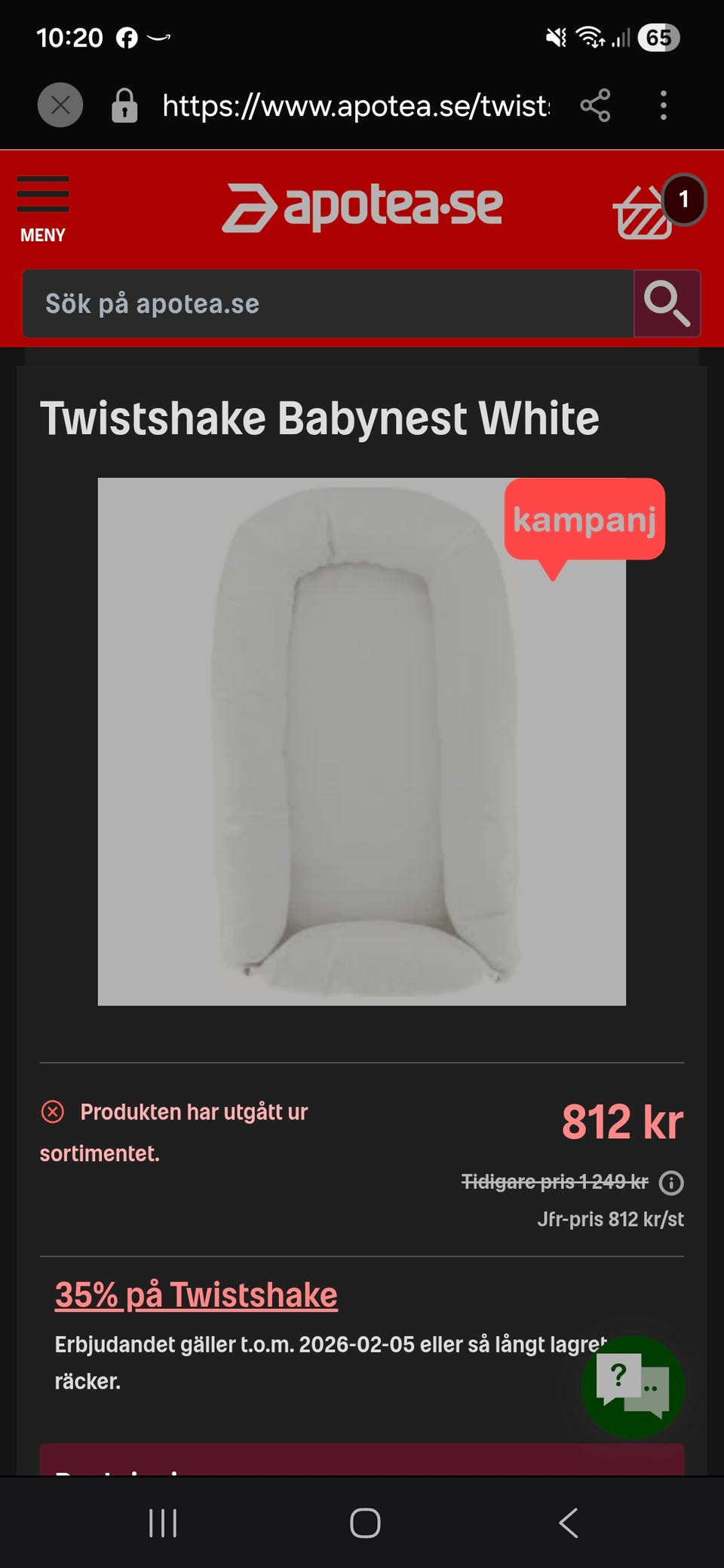Tap the Facebook icon in the status bar
Image resolution: width=724 pixels, height=1568 pixels.
pos(127,36)
